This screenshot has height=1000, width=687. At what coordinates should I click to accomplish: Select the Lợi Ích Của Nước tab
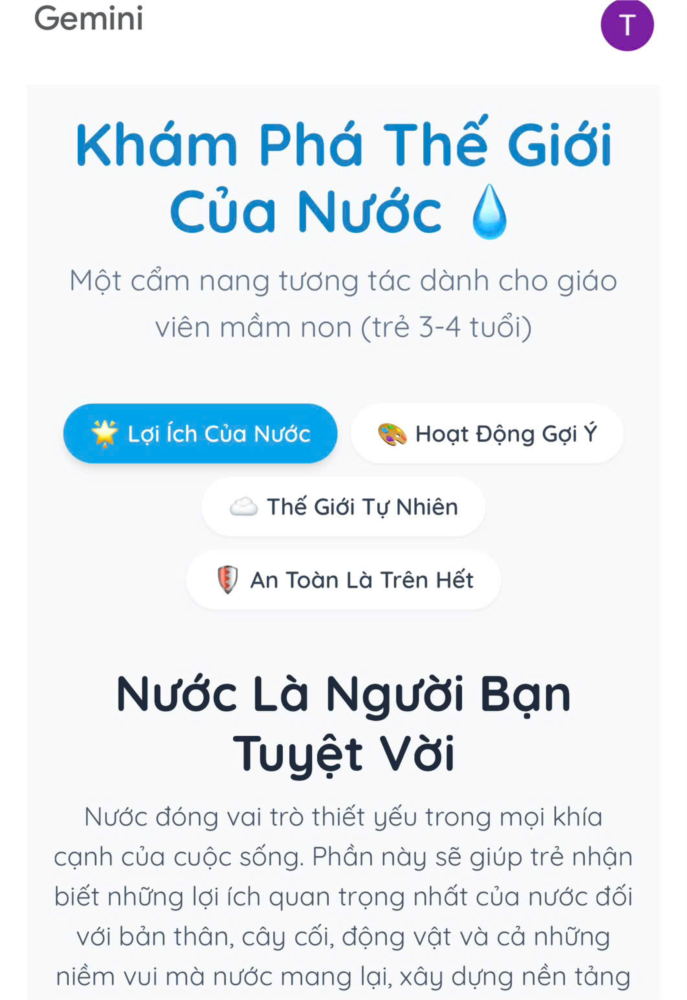point(200,434)
